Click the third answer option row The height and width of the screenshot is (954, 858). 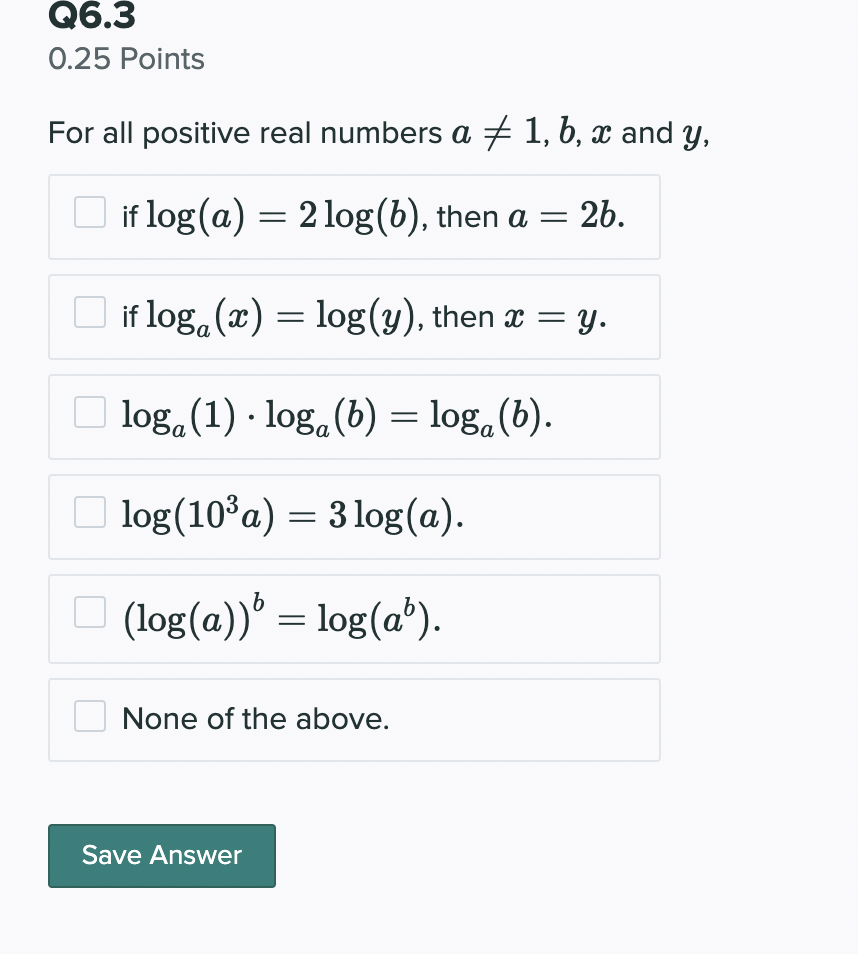(x=354, y=416)
